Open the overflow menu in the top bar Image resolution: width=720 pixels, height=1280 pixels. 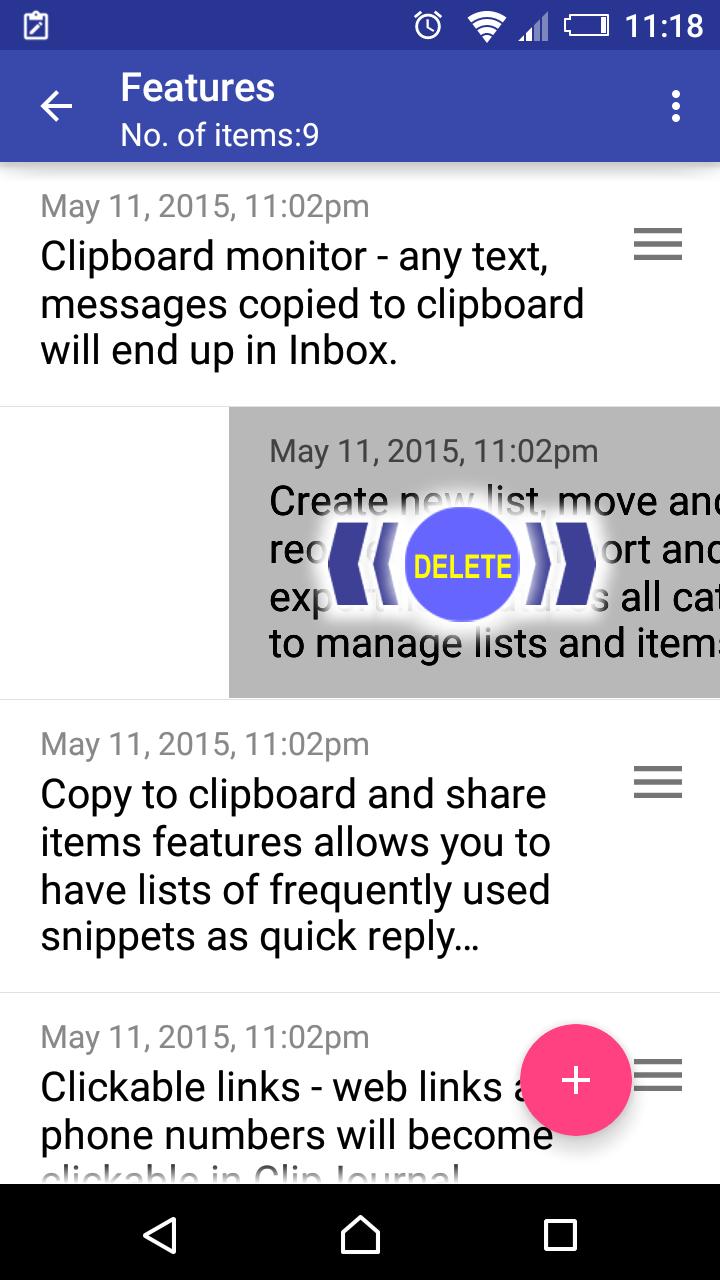(675, 105)
